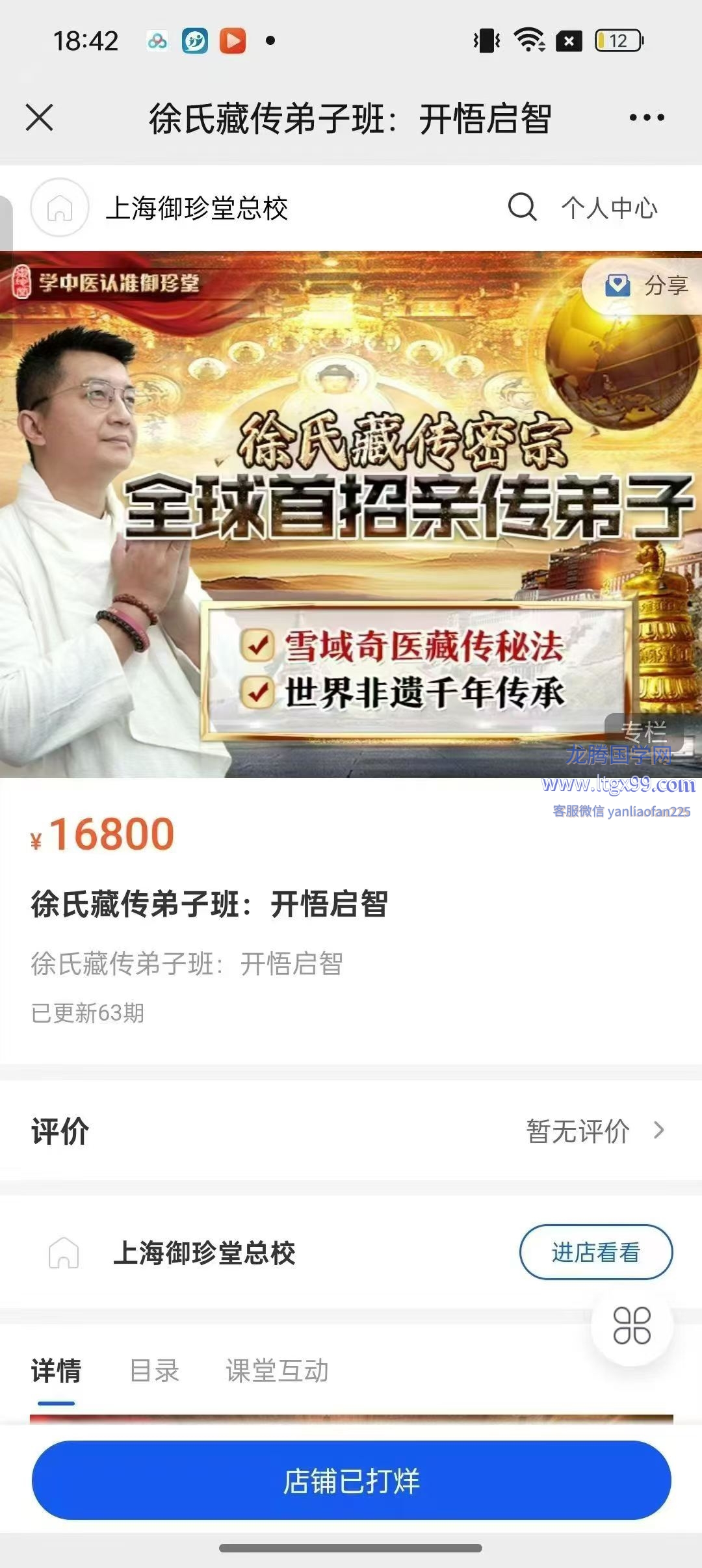Share this course via 分享
Screen dimensions: 702x1568
click(x=647, y=285)
